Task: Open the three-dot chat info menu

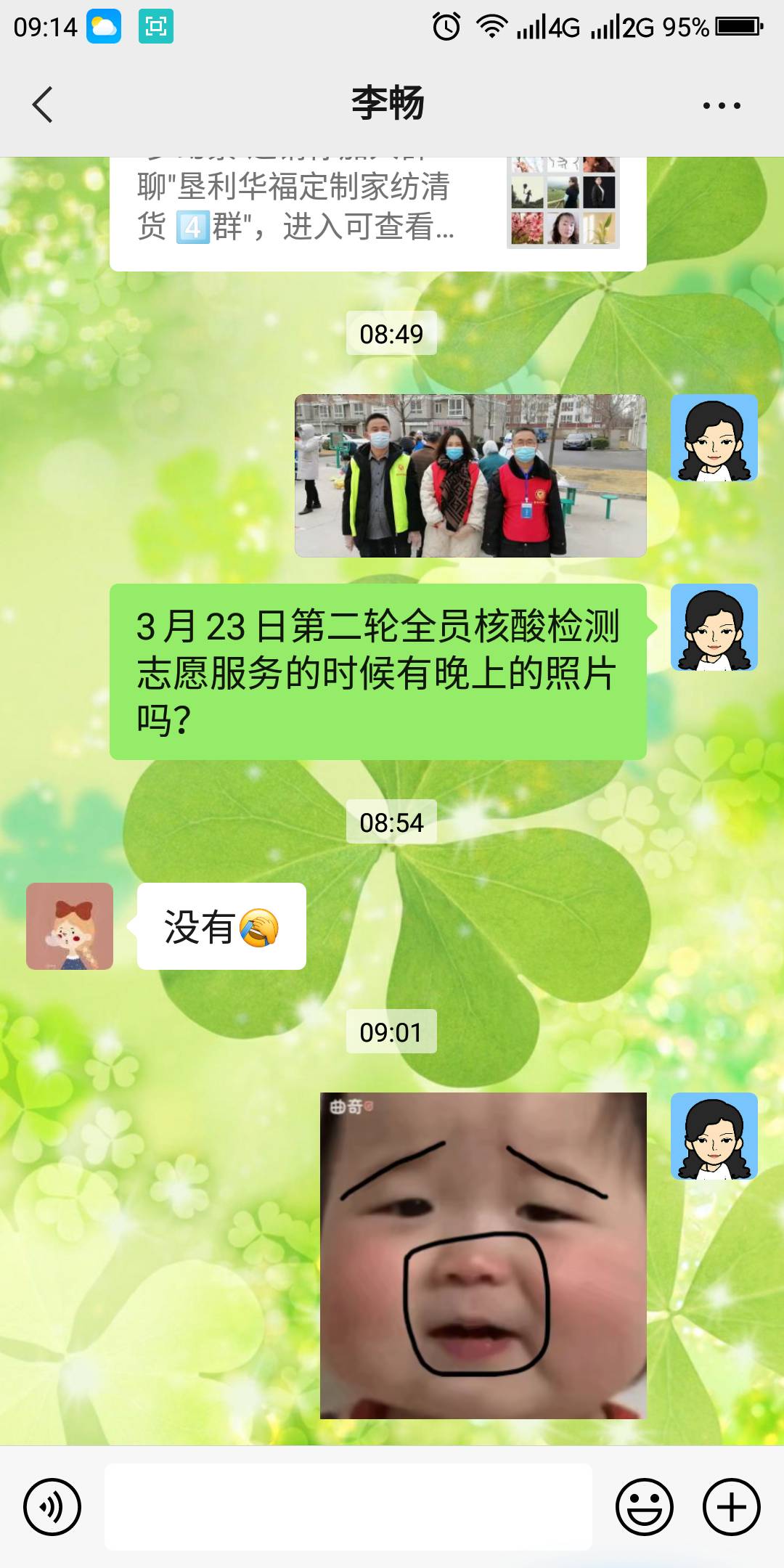Action: [x=722, y=105]
